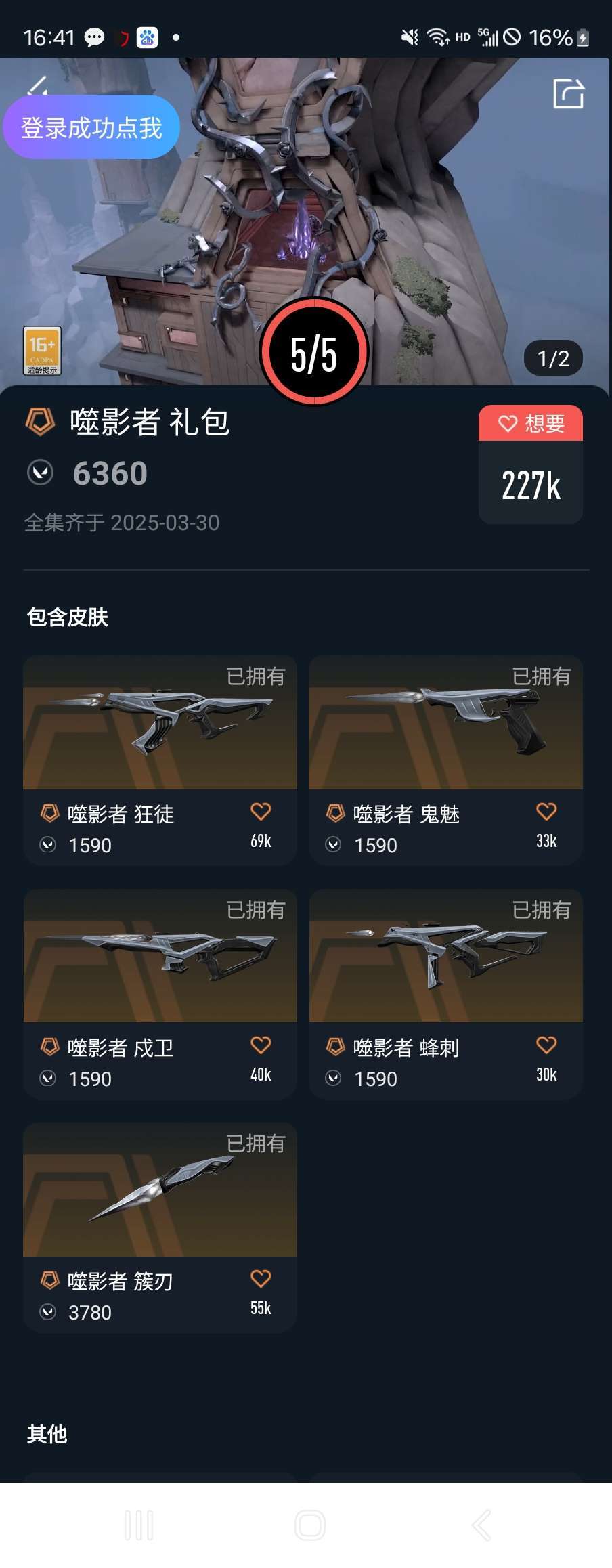Like the 噬影者 戍卫 skin

261,1045
